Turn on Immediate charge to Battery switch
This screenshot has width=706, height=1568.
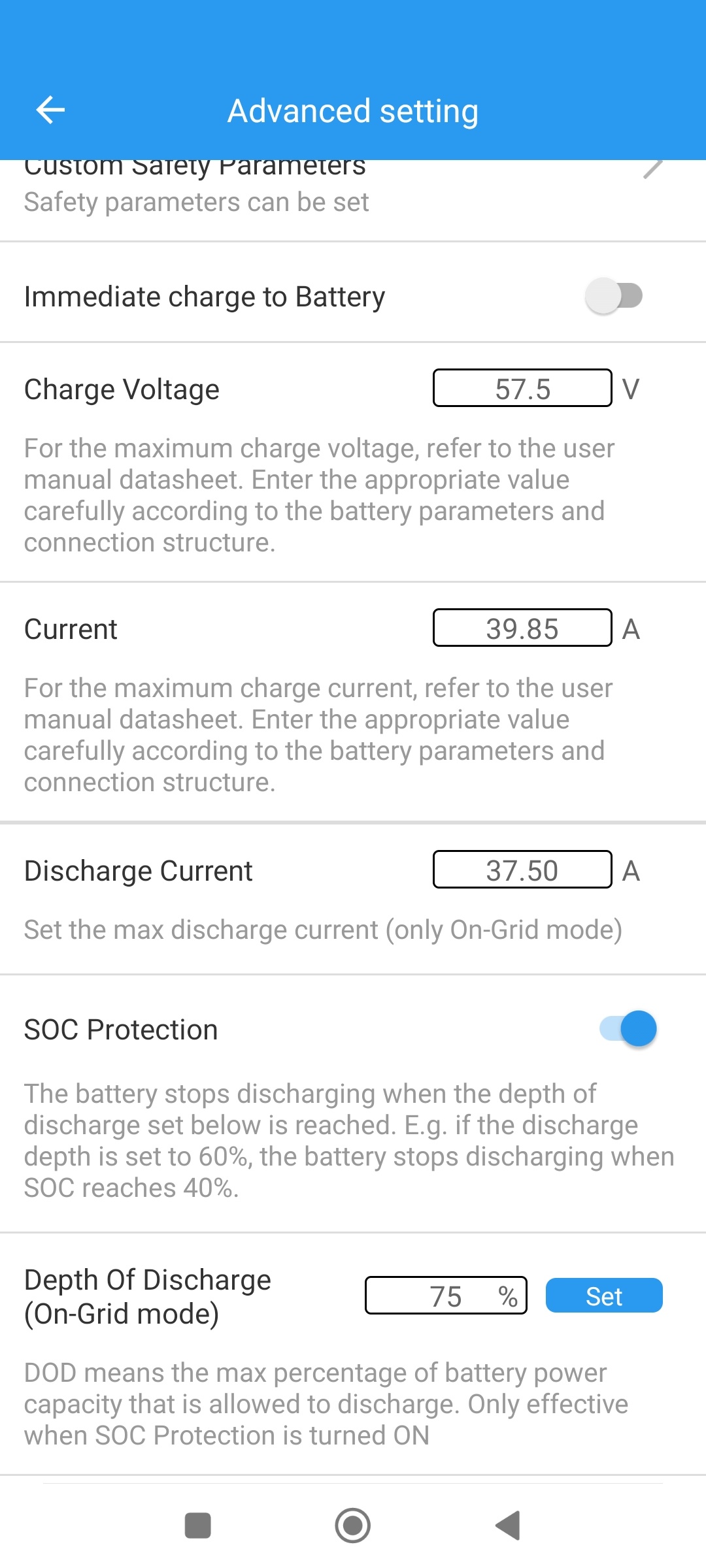[x=613, y=296]
